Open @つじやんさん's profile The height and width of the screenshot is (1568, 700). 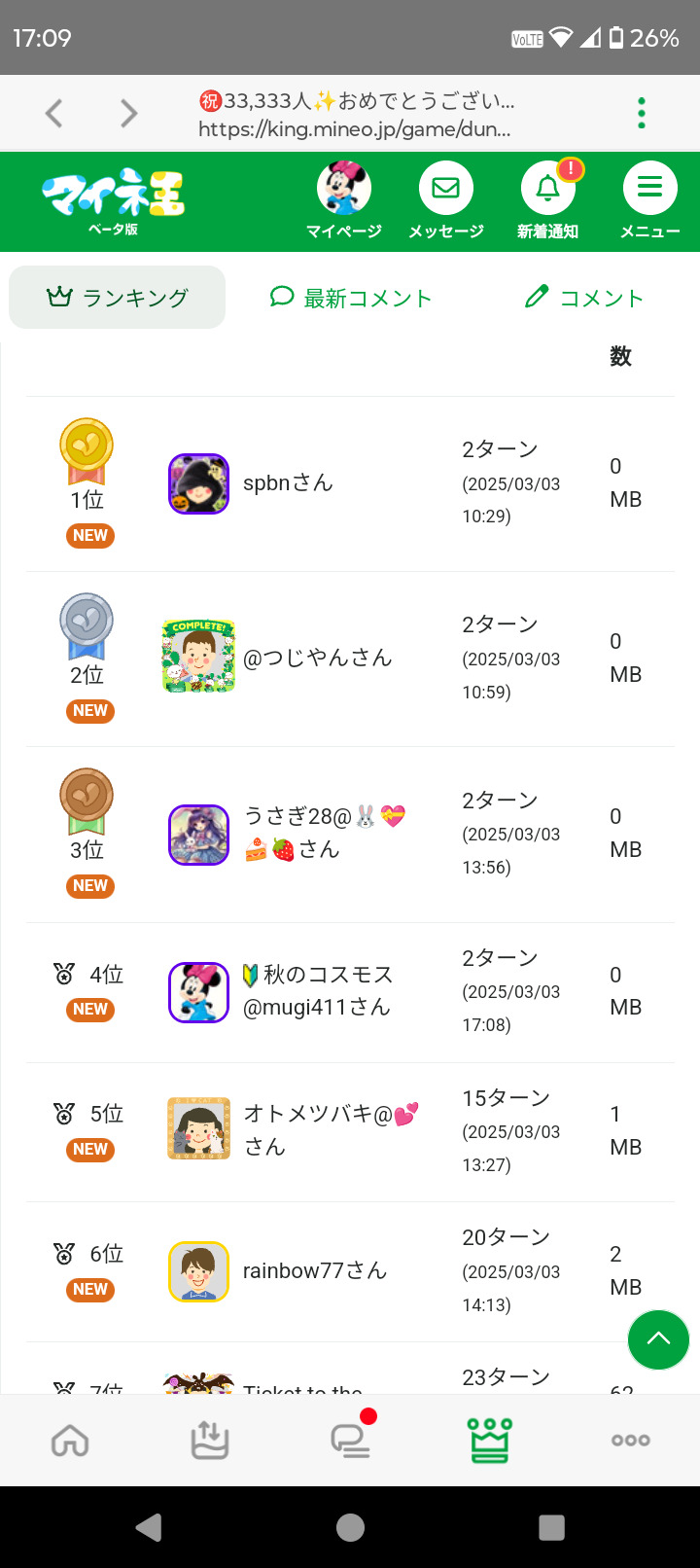[x=317, y=659]
